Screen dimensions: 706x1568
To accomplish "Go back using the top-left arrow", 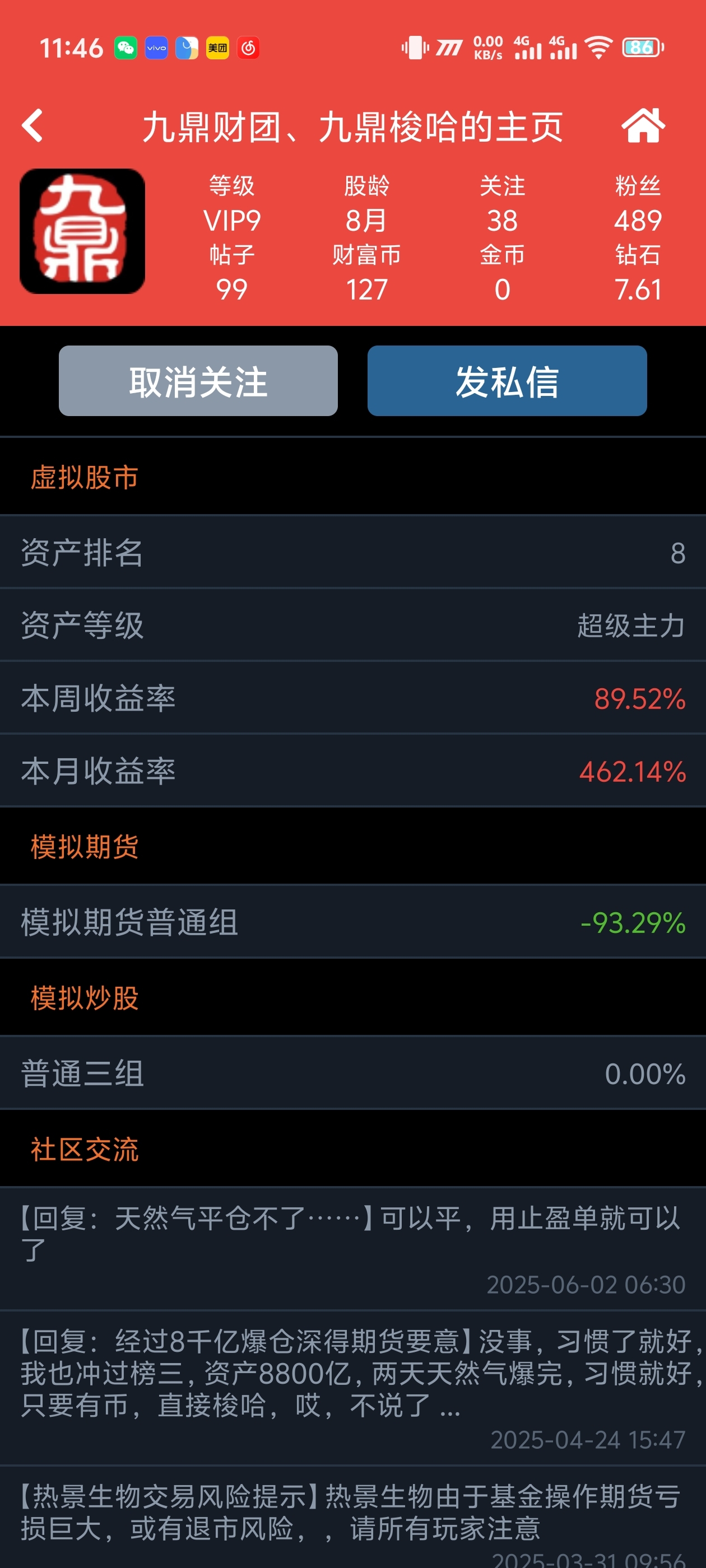I will (32, 126).
